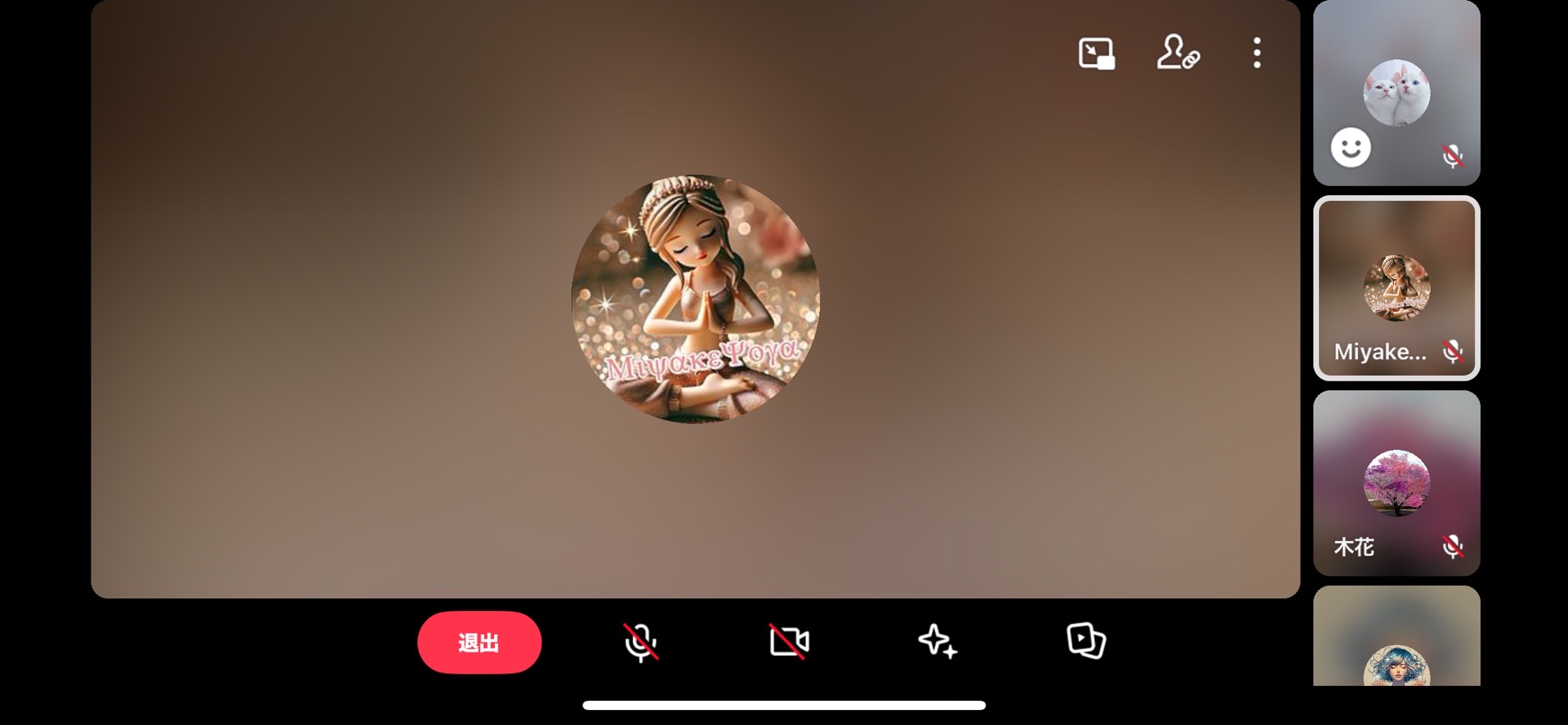Screen dimensions: 1568x725
Task: Toggle the muted microphone
Action: [641, 642]
